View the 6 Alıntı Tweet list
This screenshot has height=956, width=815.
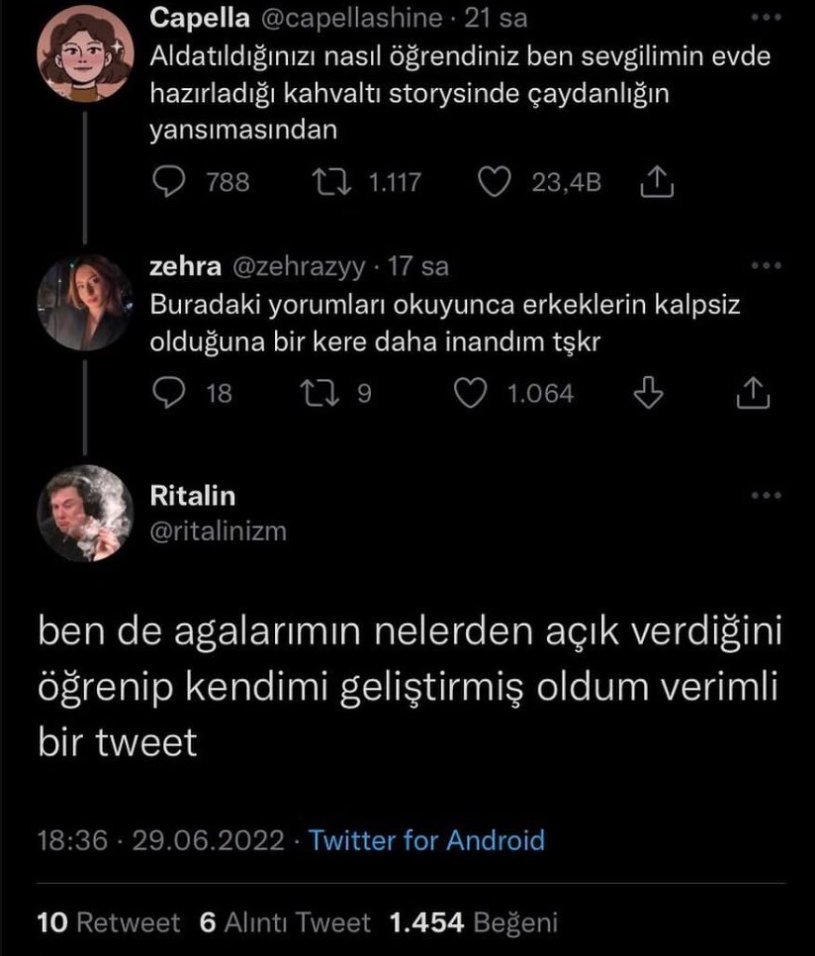tap(285, 922)
